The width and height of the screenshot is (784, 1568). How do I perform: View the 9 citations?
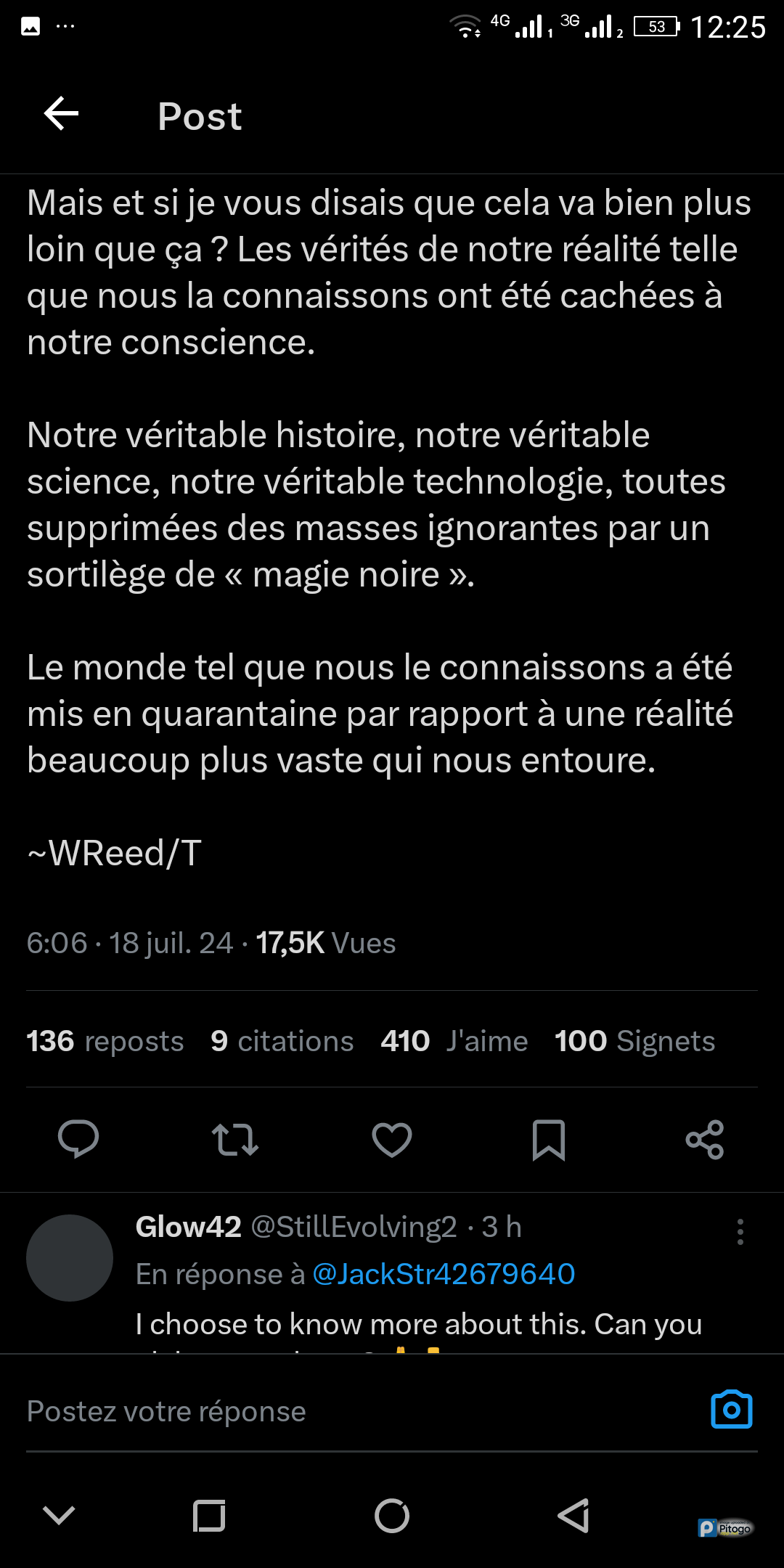tap(282, 1041)
